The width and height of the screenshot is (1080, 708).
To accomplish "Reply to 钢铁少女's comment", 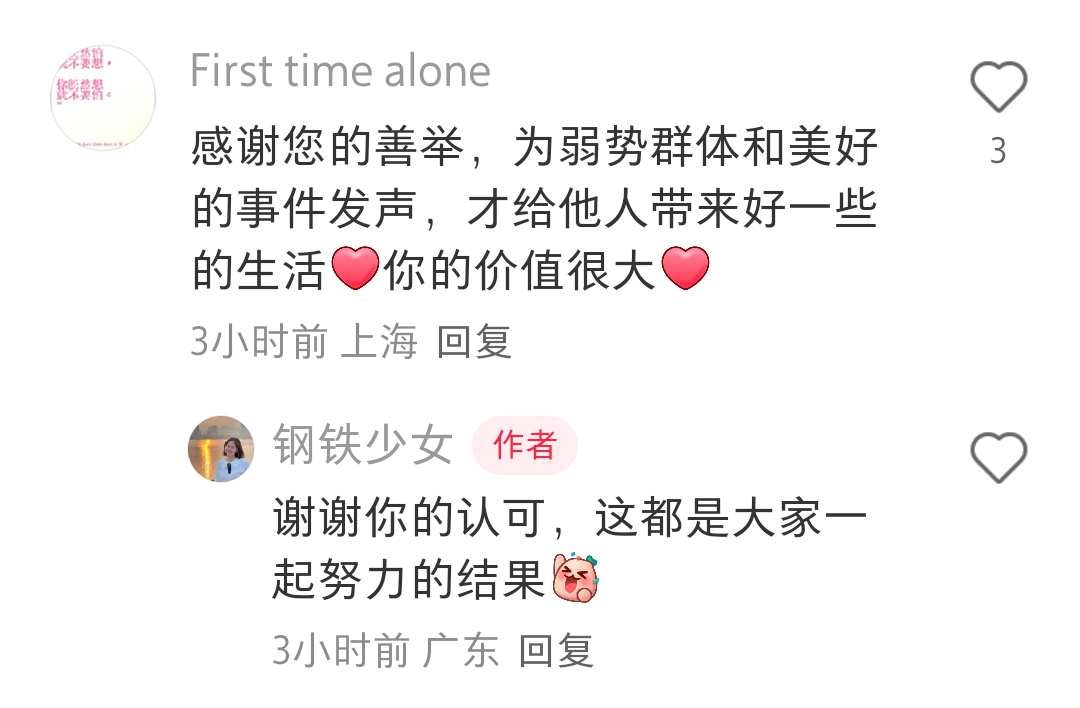I will [x=556, y=651].
